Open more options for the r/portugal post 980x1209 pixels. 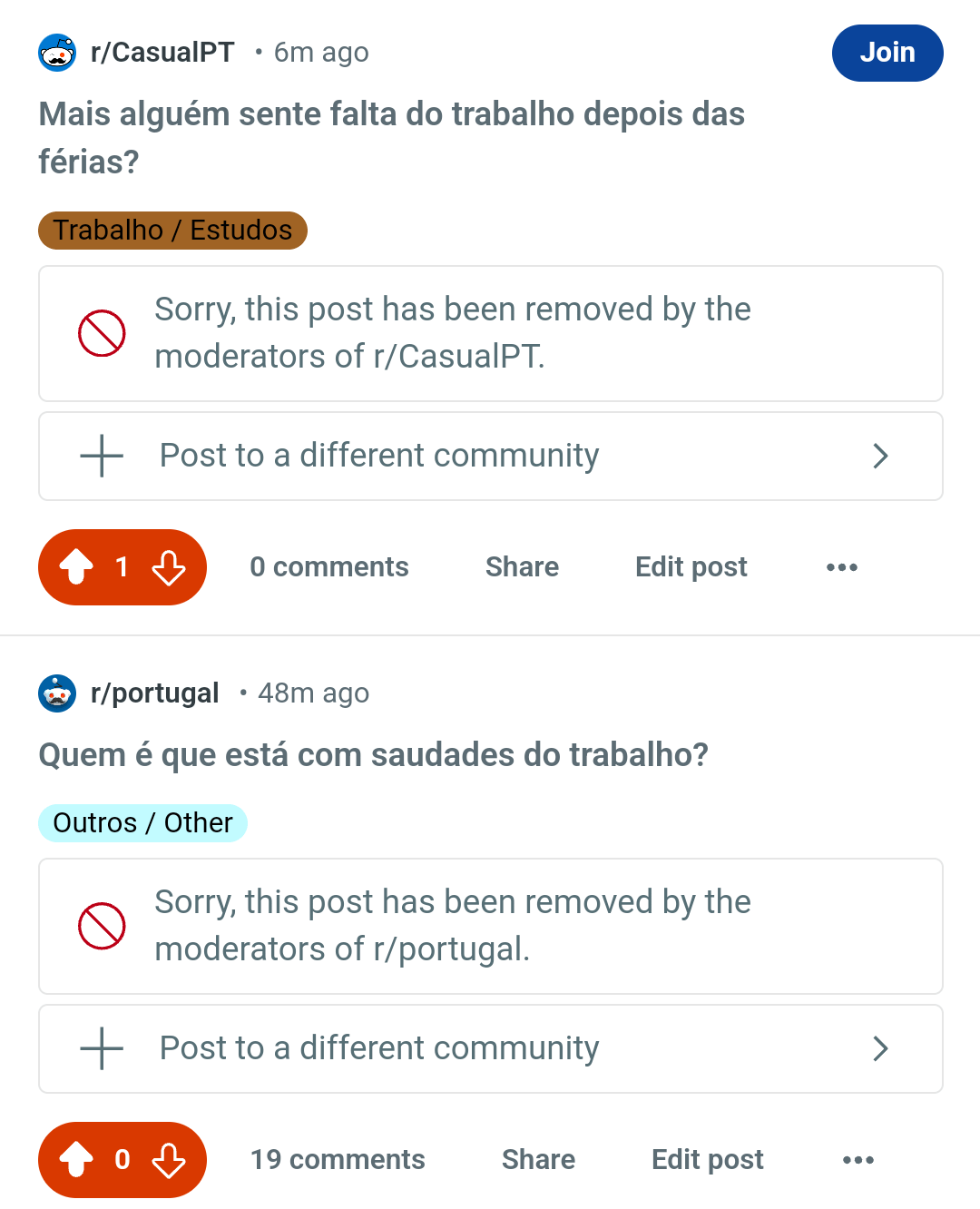(x=858, y=1160)
